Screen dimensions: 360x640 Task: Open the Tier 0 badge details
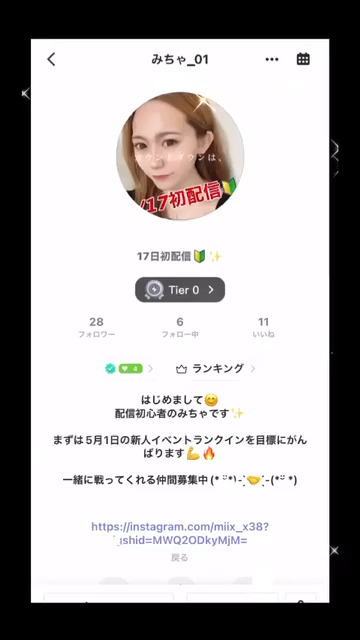click(x=180, y=290)
